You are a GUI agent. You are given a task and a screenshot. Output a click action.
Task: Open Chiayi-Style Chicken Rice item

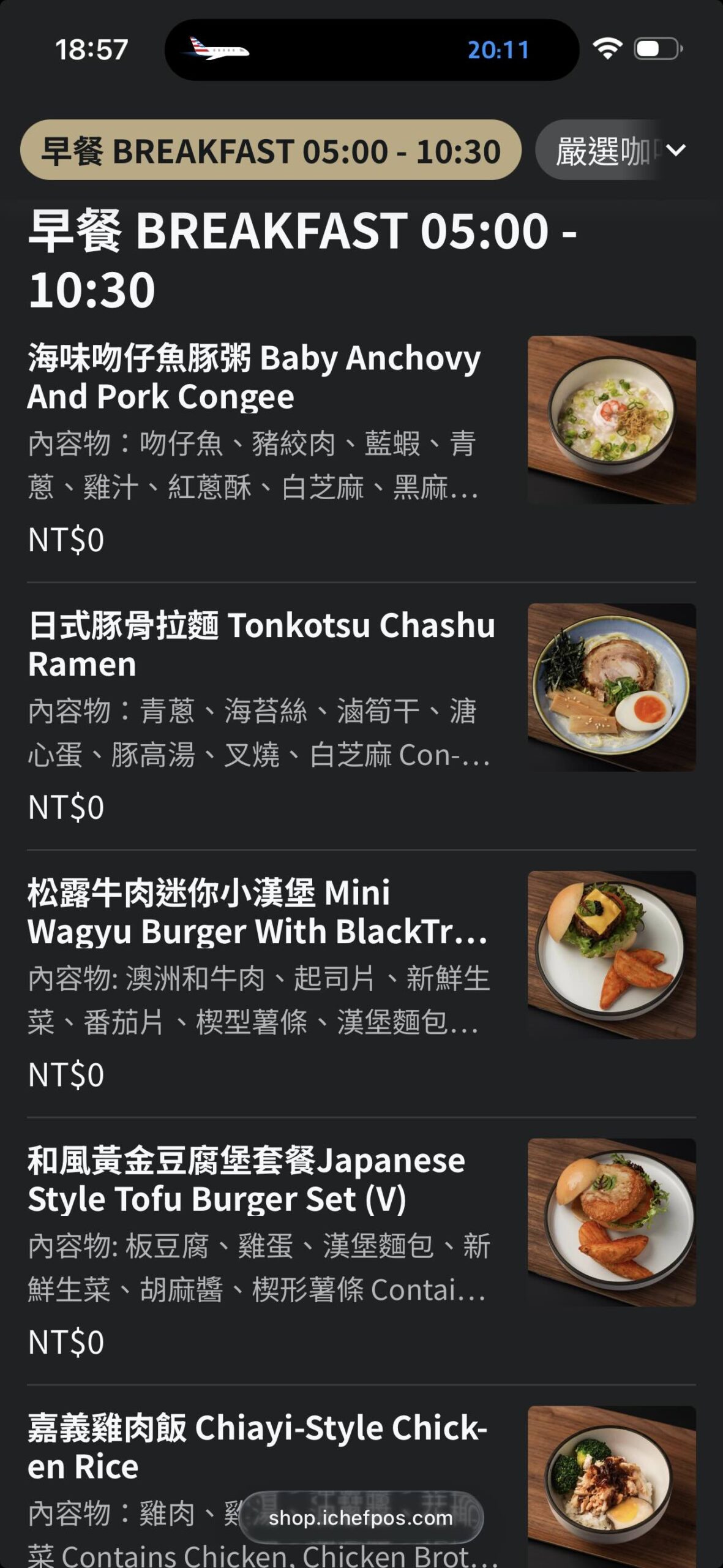(x=257, y=1447)
